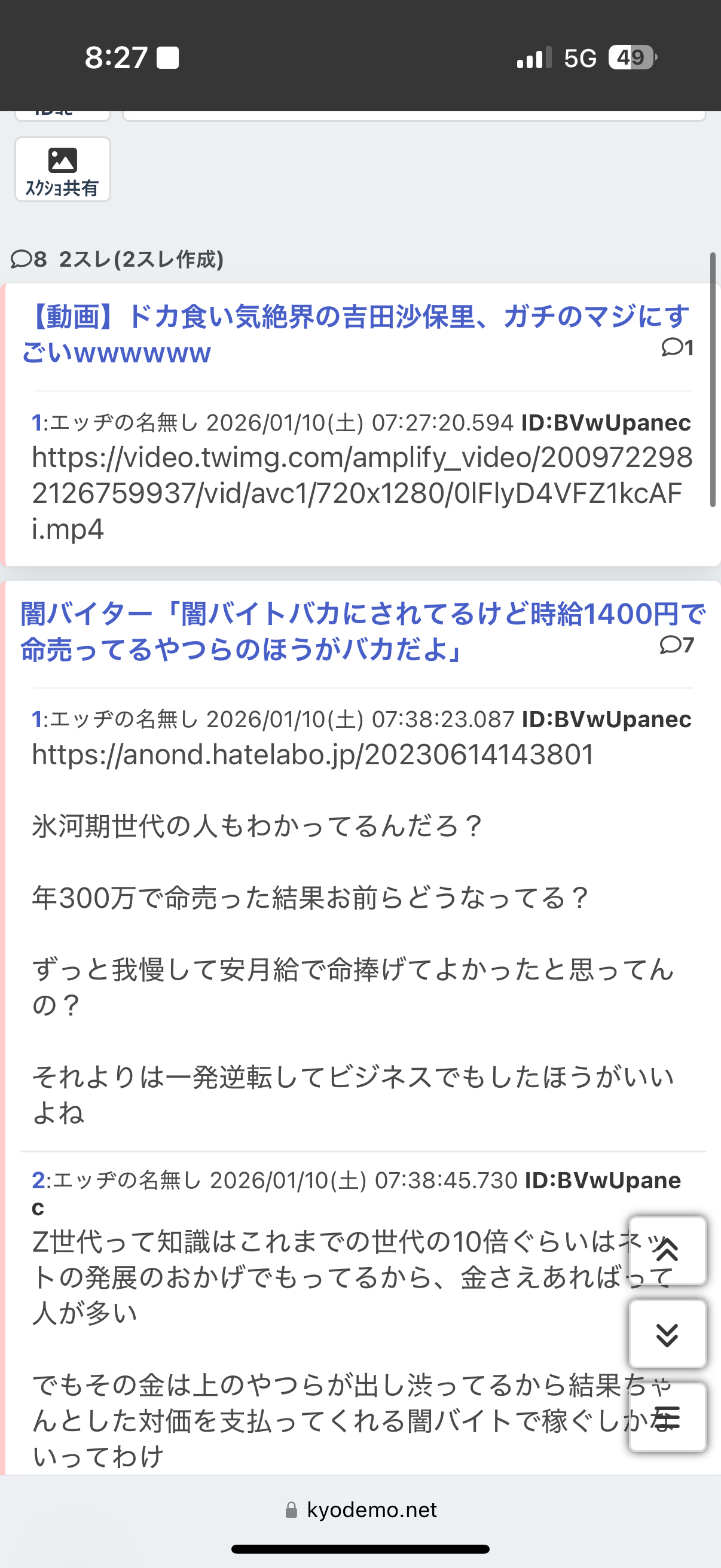Open the anond.hatelabo.jp link
The height and width of the screenshot is (1568, 721).
pos(313,755)
